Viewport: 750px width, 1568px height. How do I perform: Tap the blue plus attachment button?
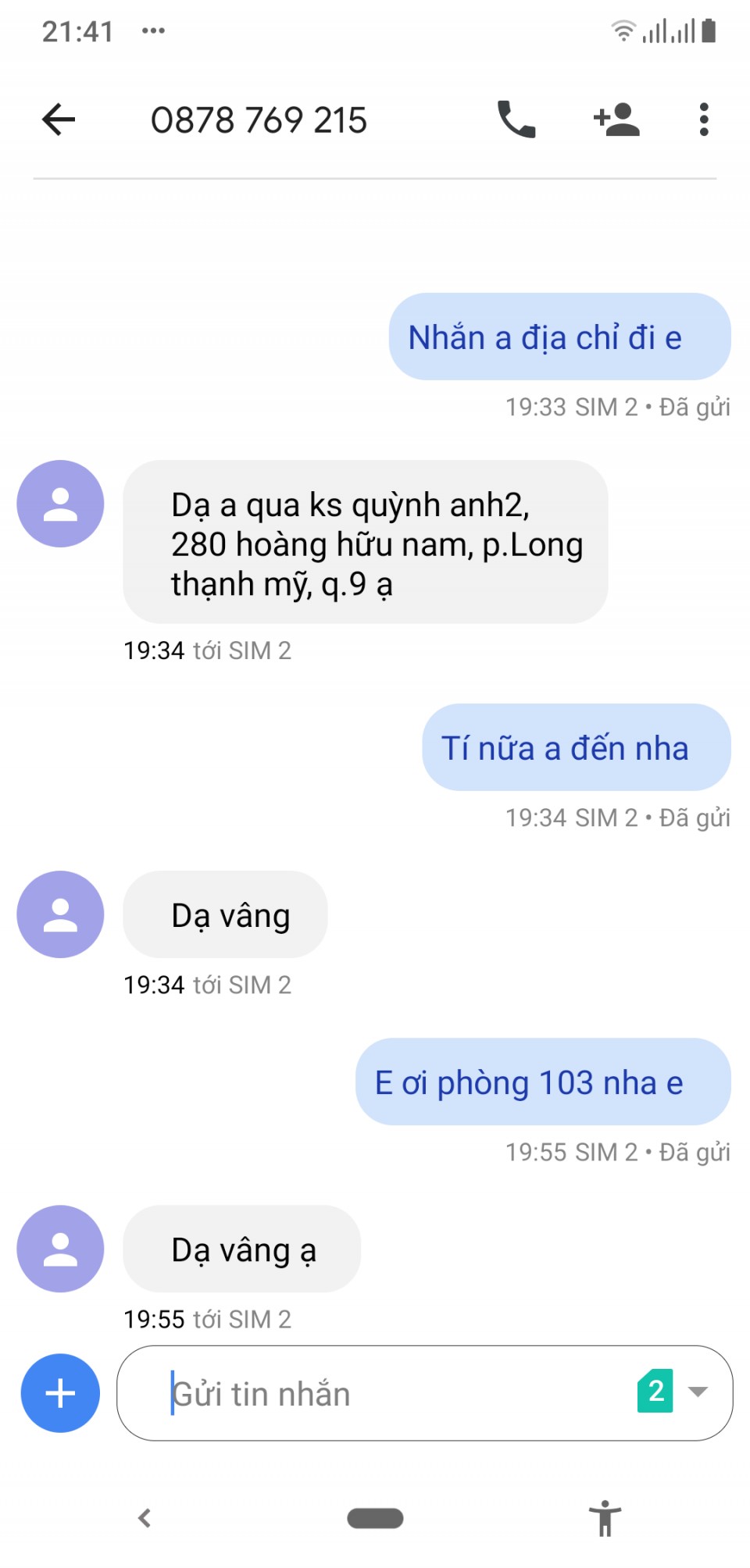[60, 1392]
